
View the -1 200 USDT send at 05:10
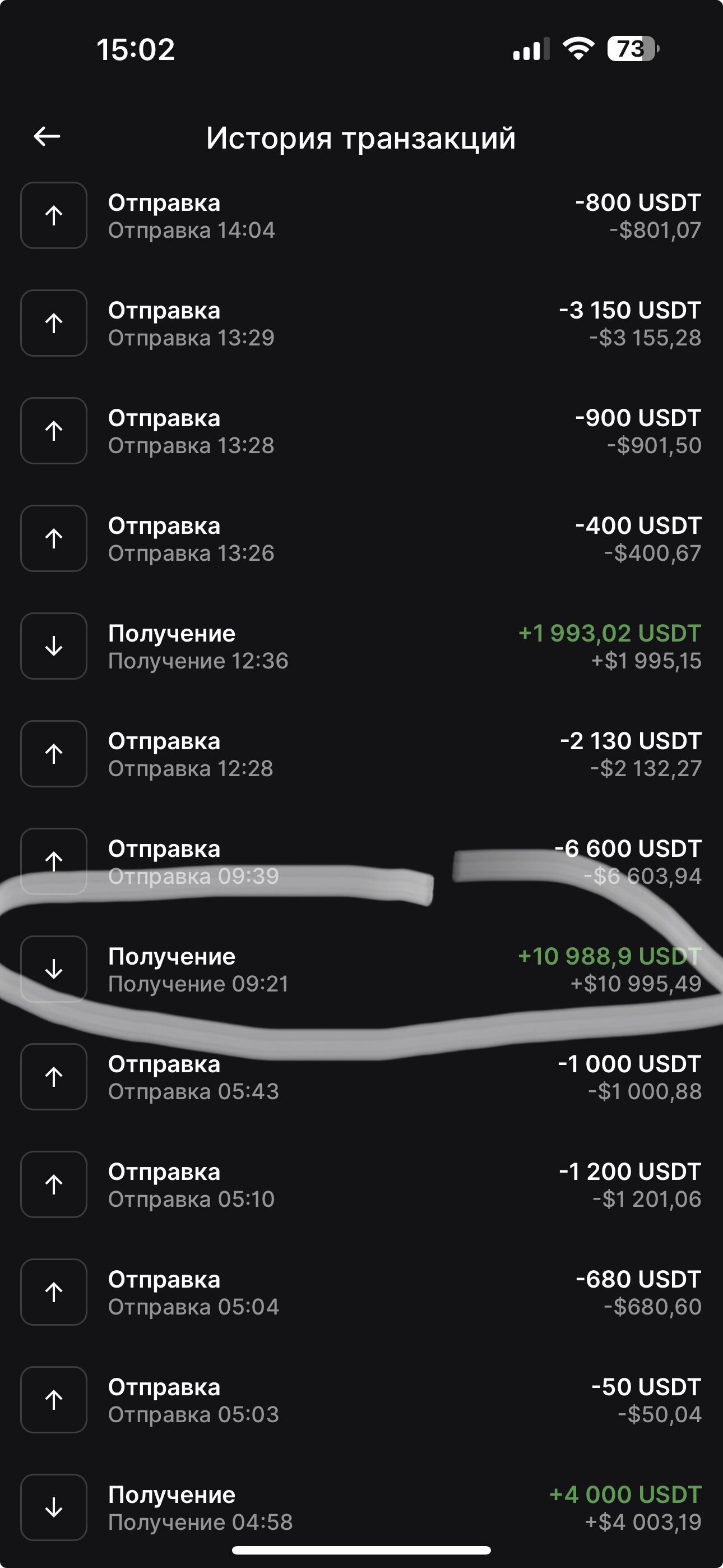[361, 1185]
